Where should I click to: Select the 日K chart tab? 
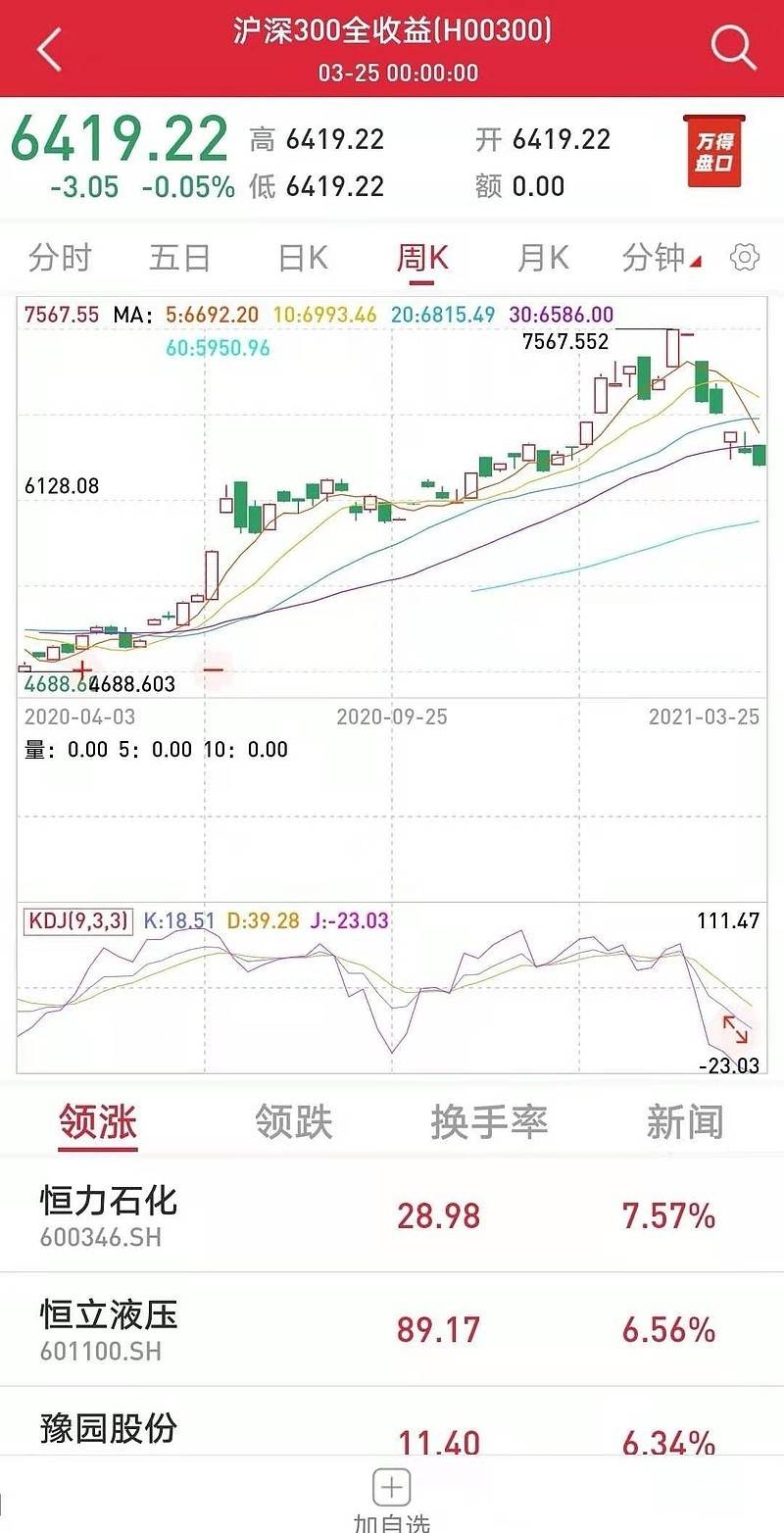coord(303,258)
